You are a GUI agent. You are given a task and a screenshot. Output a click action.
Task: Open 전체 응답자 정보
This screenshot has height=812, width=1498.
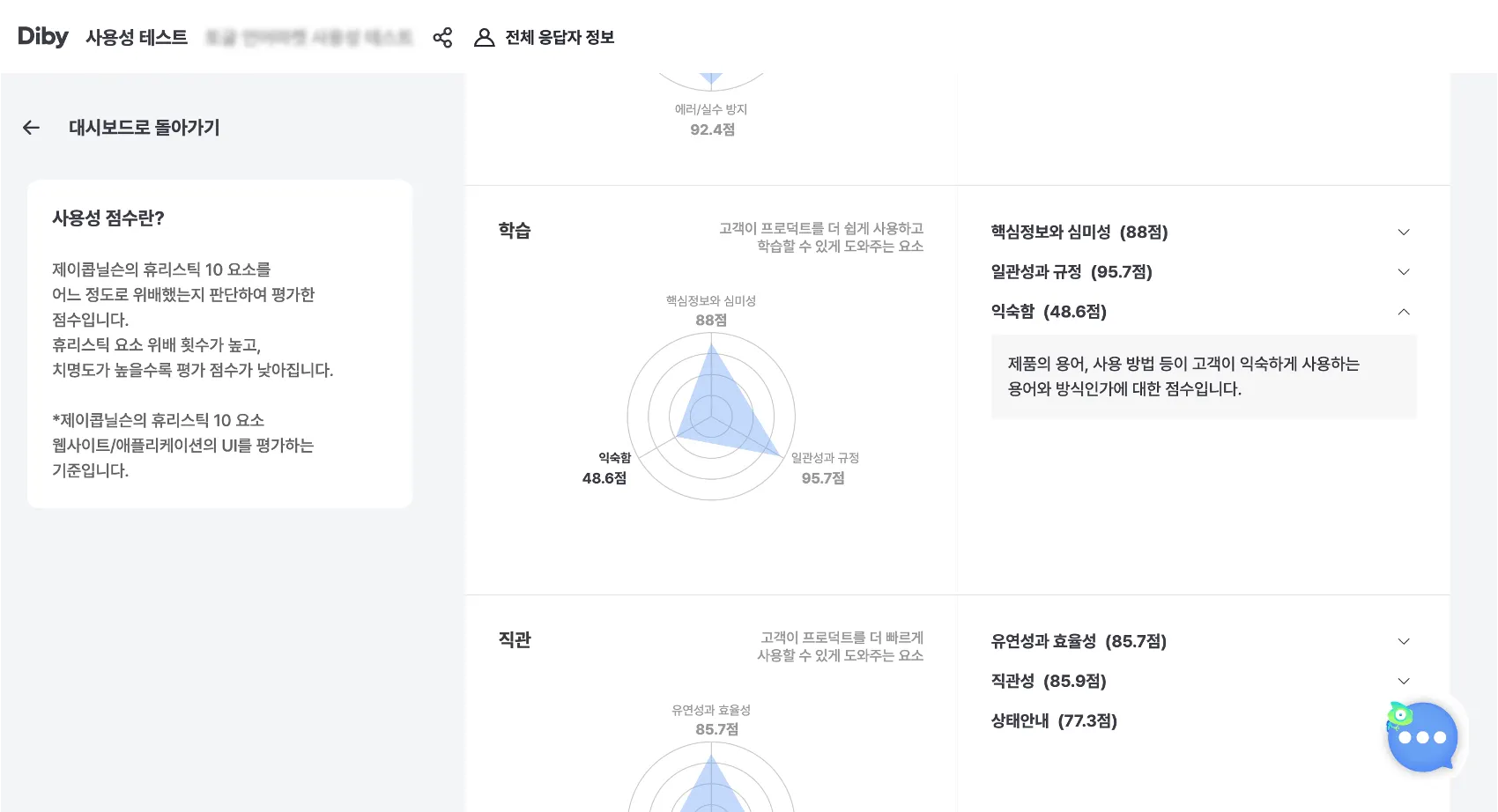545,37
